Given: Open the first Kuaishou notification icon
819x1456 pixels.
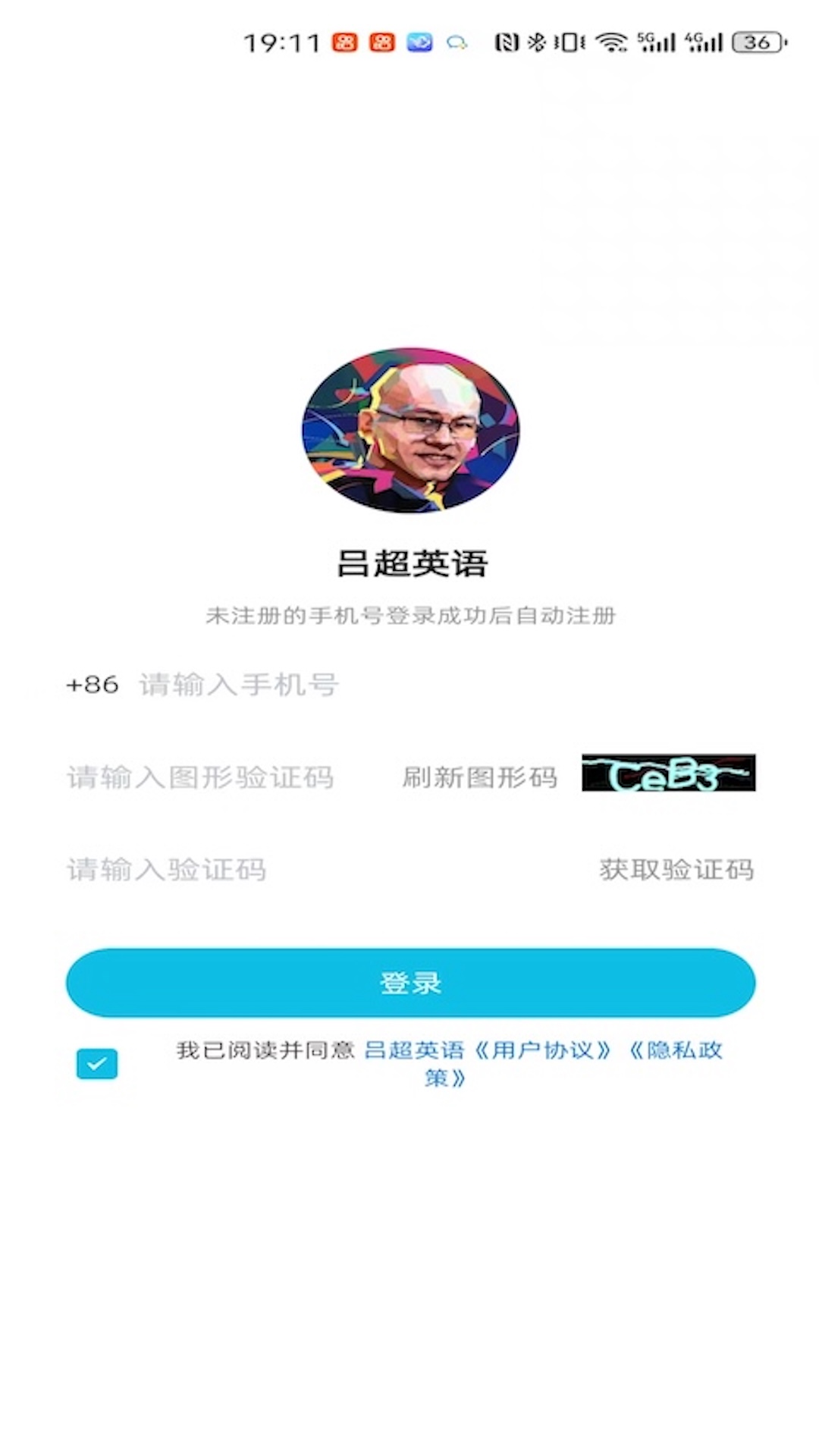Looking at the screenshot, I should [x=347, y=42].
